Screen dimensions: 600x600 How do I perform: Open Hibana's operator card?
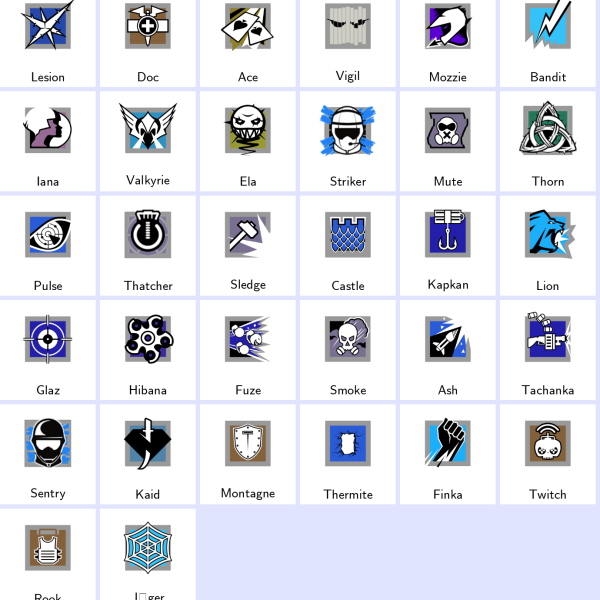148,348
